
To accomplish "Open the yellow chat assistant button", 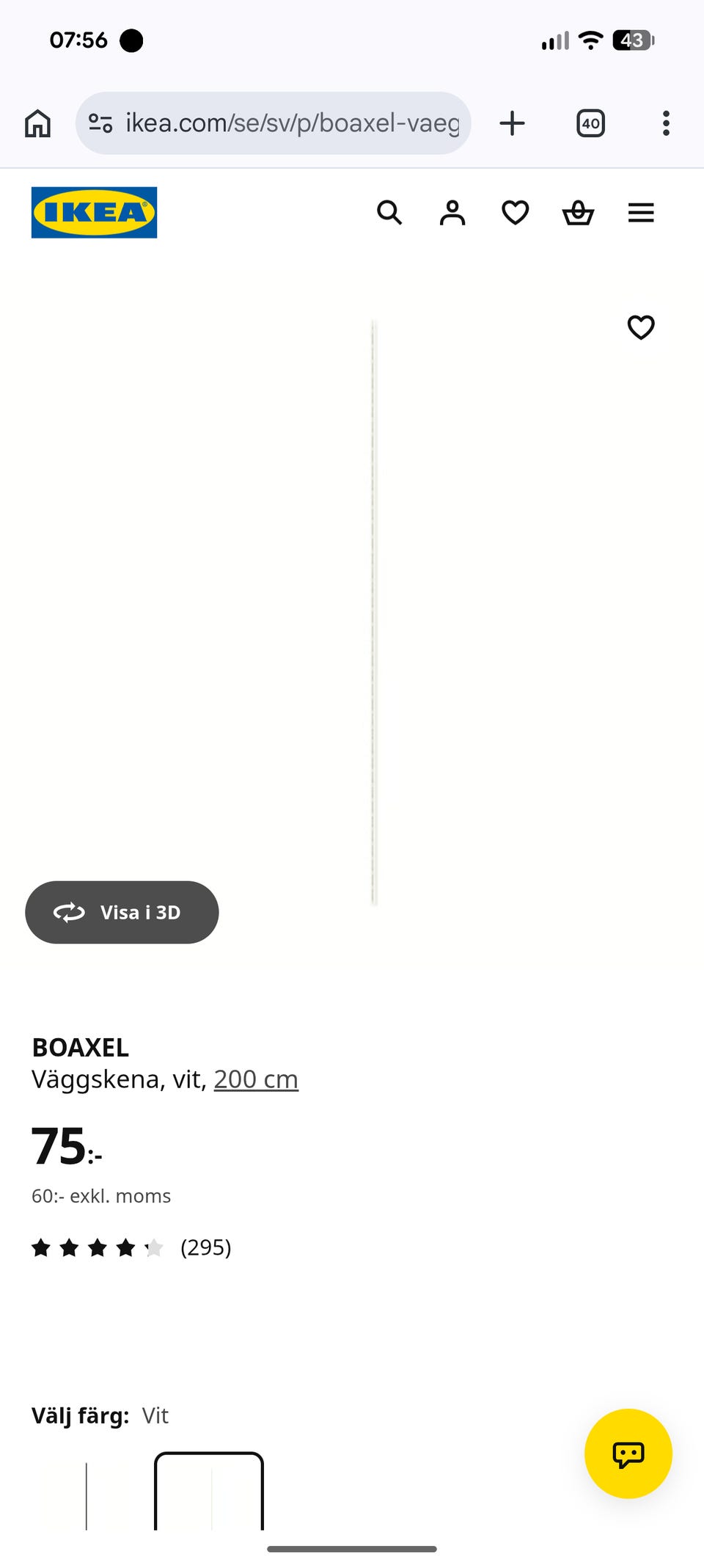I will (x=628, y=1454).
